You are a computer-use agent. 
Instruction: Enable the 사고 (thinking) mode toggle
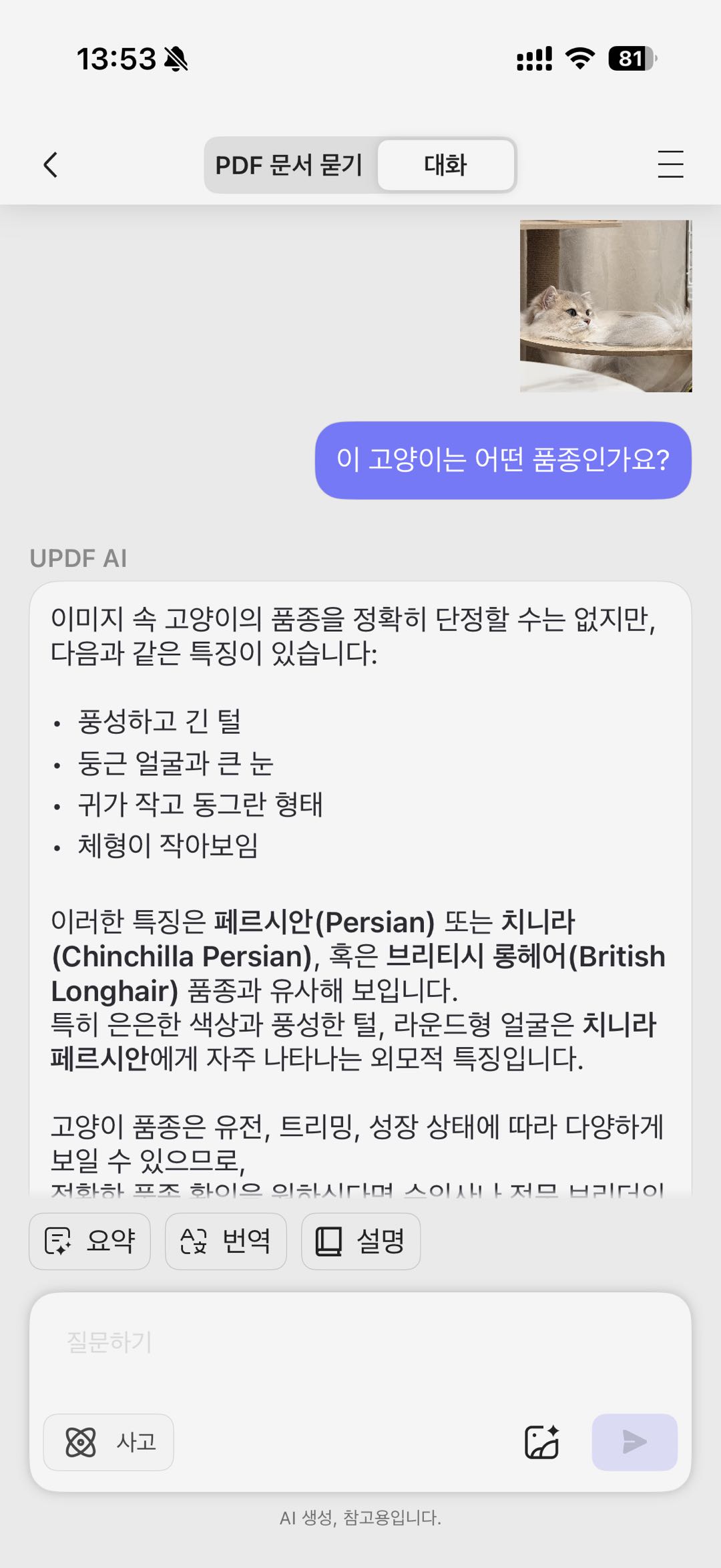pyautogui.click(x=108, y=1442)
